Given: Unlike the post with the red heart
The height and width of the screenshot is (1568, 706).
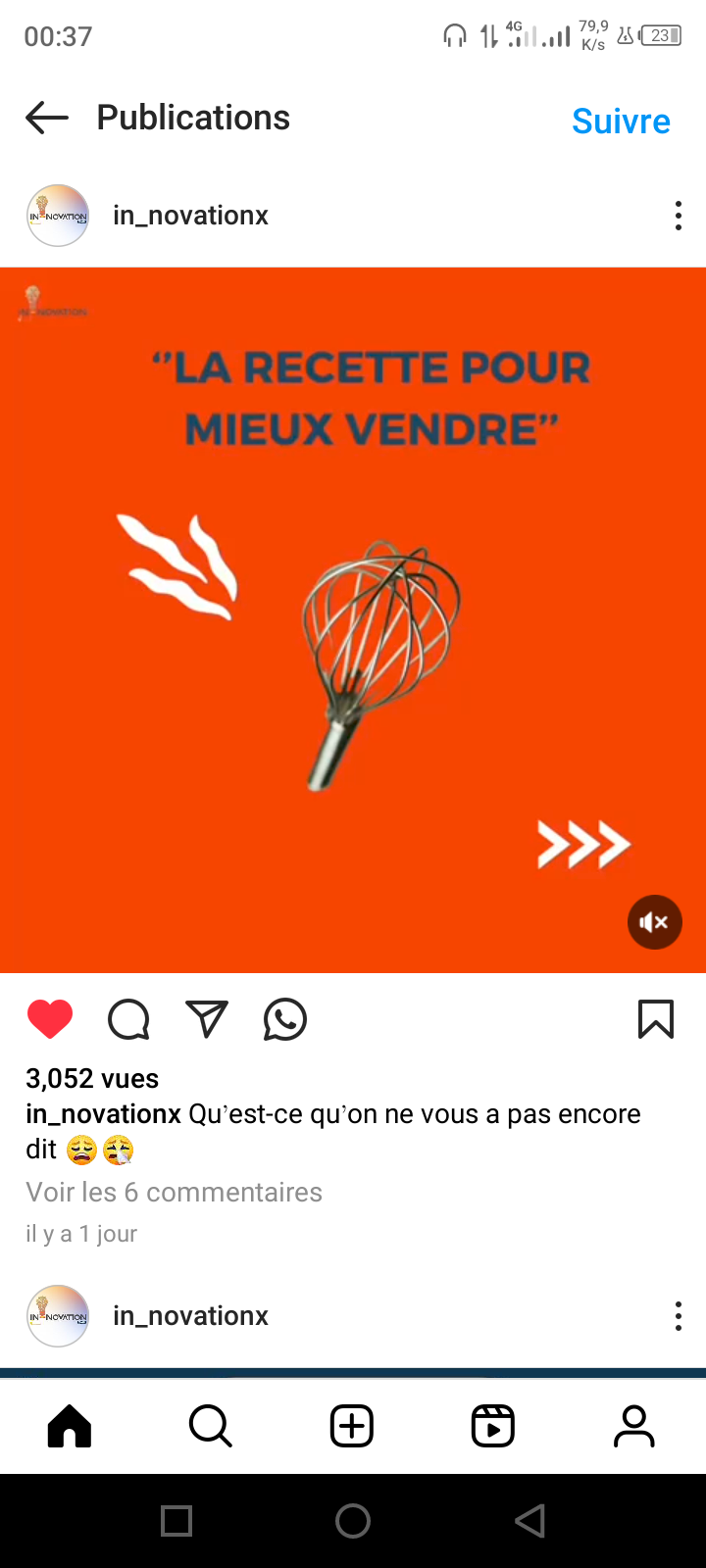Looking at the screenshot, I should (50, 1019).
